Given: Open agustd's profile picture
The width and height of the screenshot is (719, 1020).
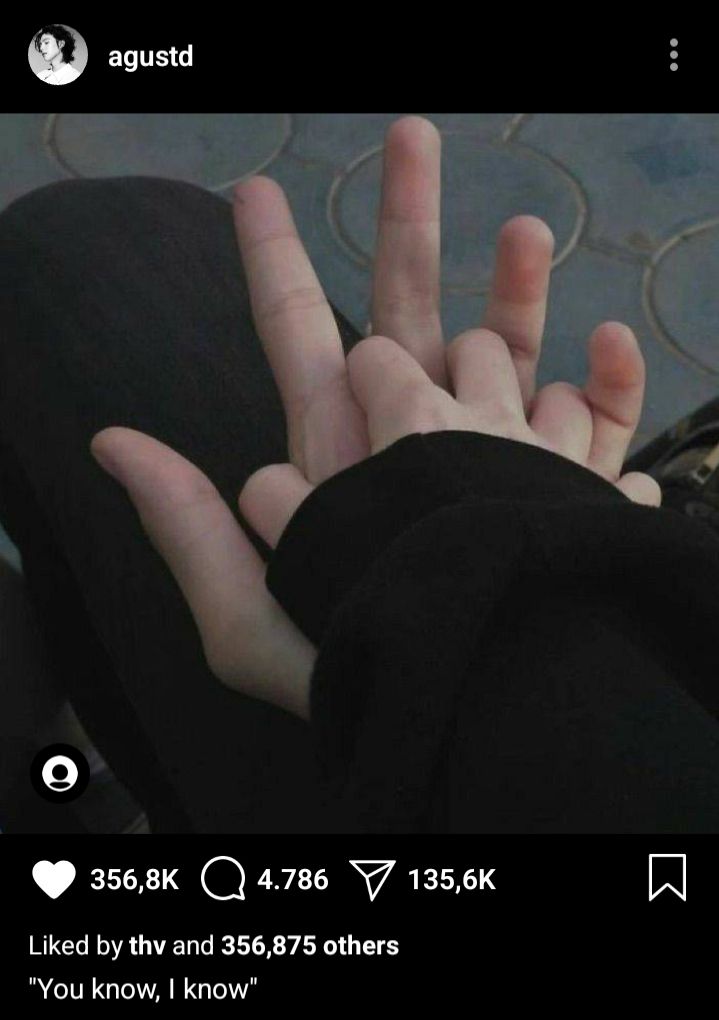Looking at the screenshot, I should pyautogui.click(x=57, y=55).
